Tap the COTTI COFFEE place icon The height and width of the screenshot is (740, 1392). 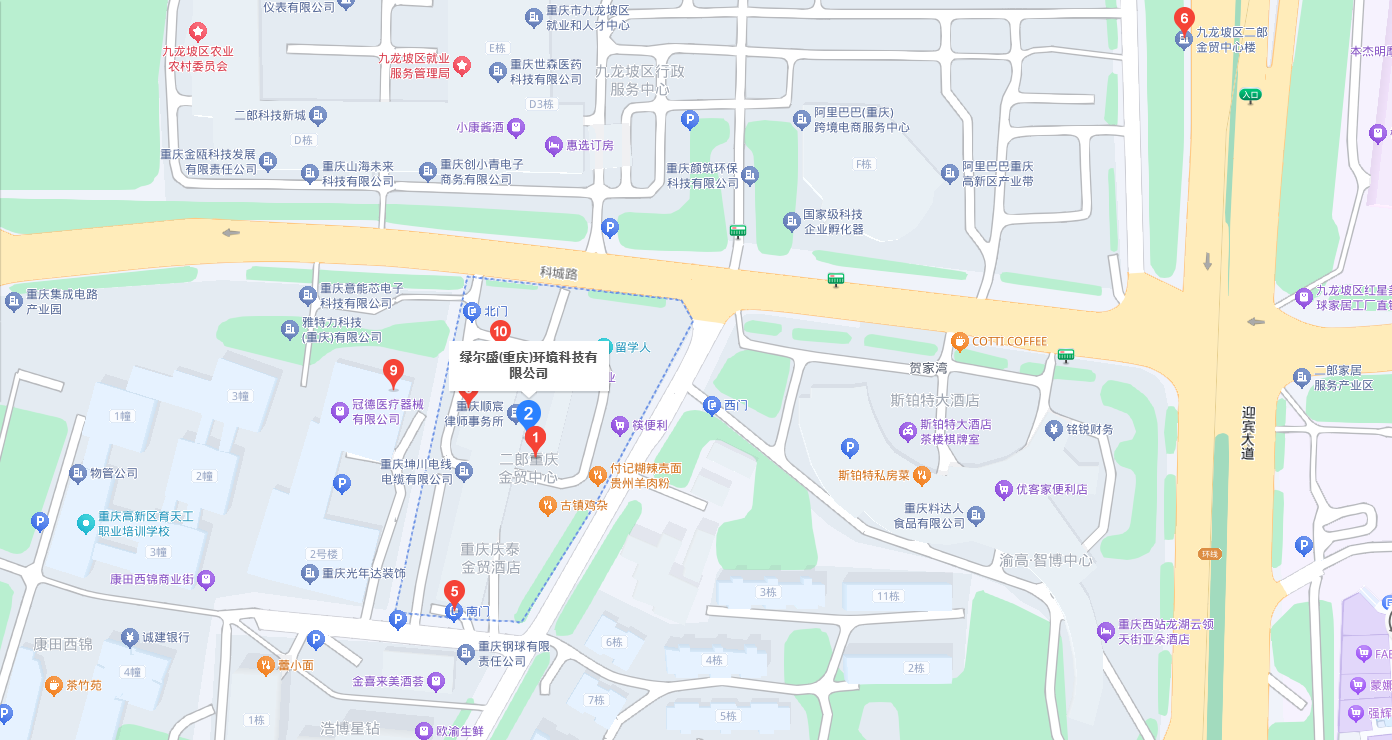(x=960, y=342)
